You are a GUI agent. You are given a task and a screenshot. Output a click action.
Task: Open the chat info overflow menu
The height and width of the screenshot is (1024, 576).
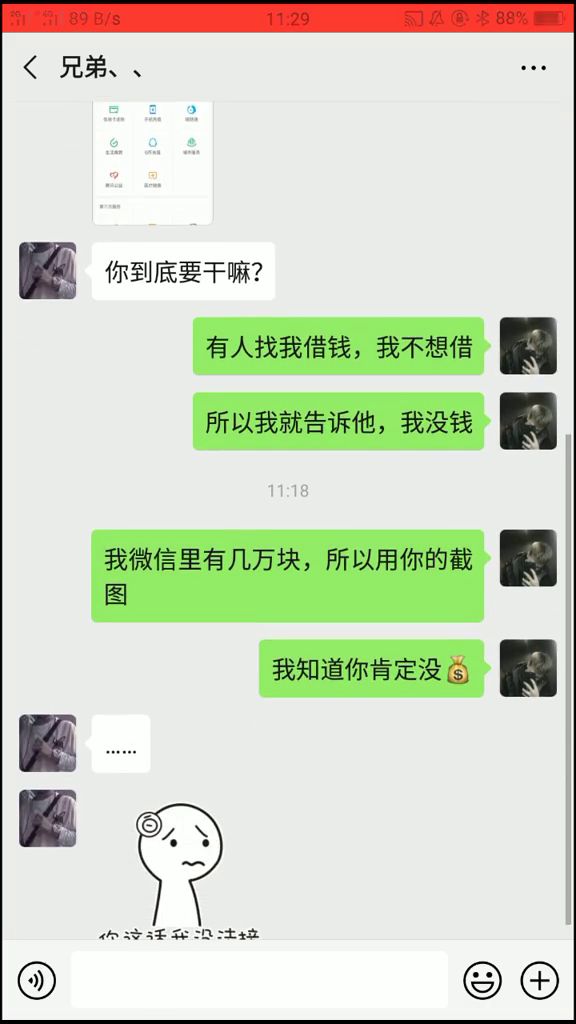click(533, 68)
